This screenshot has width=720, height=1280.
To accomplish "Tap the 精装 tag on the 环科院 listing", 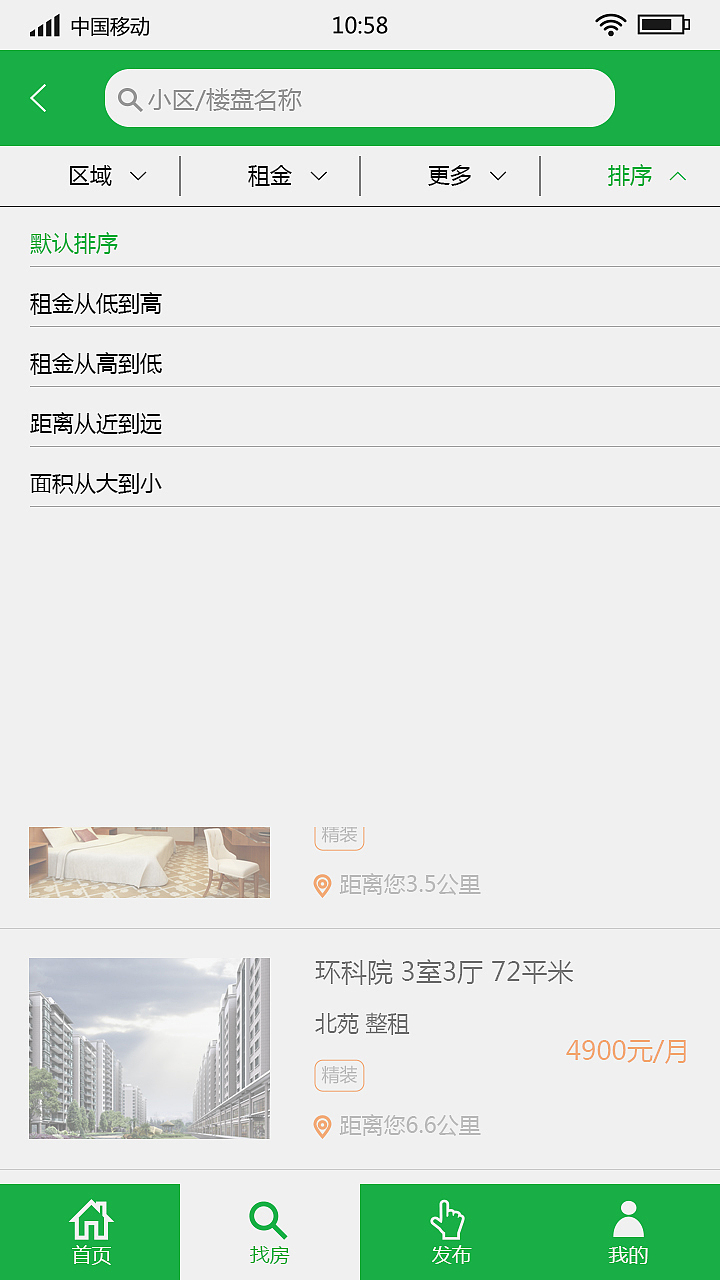I will click(x=339, y=1076).
